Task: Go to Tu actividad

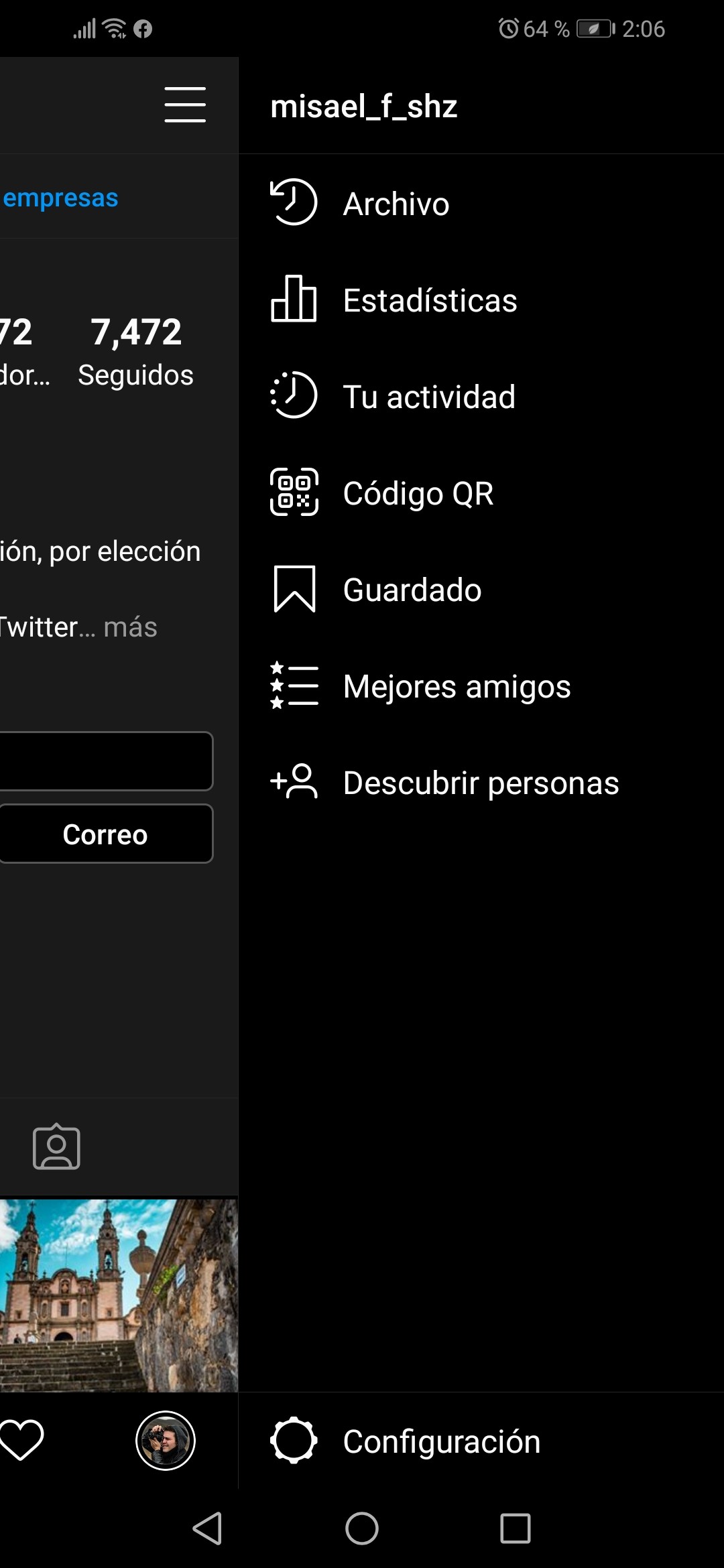Action: 481,396
